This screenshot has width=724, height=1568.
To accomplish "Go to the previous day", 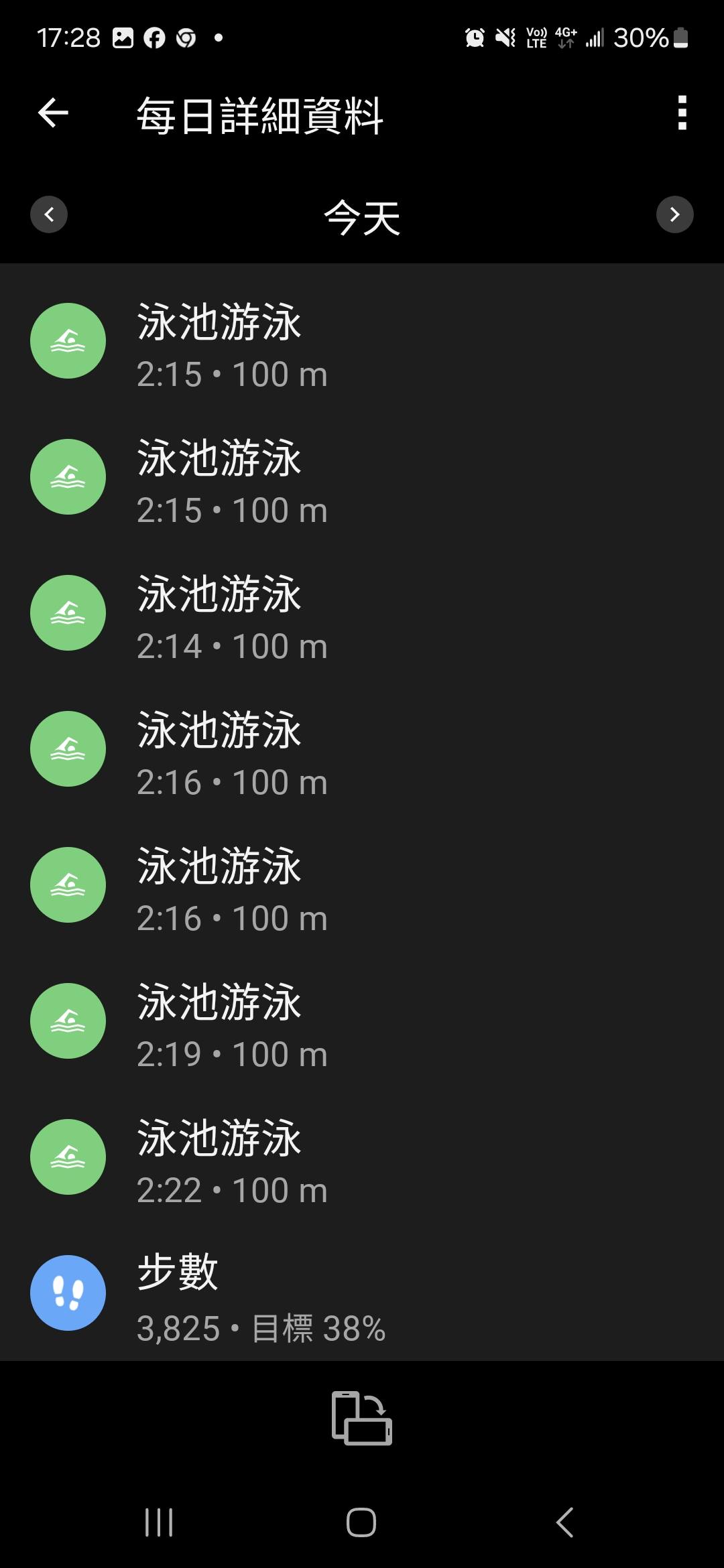I will [x=49, y=214].
